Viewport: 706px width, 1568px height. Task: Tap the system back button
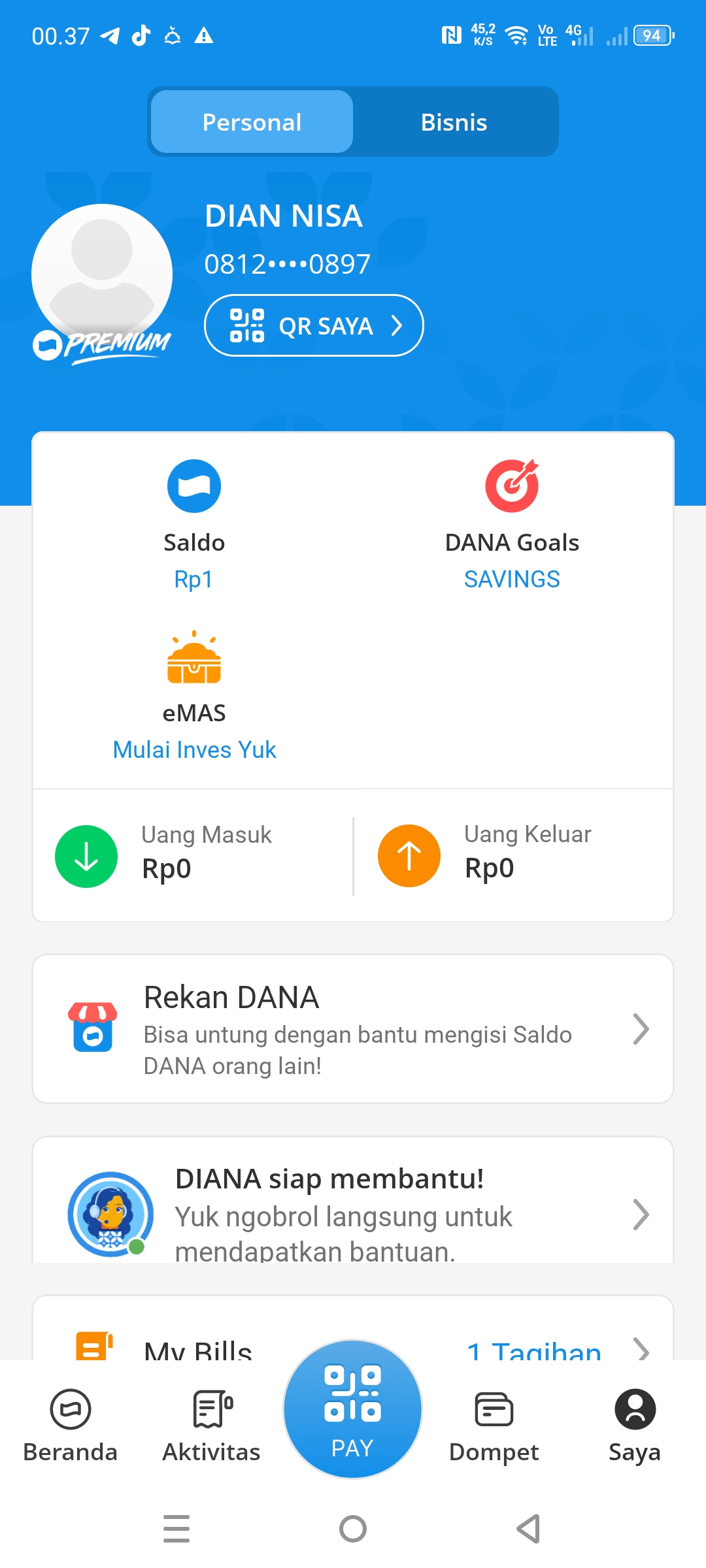click(x=529, y=1529)
